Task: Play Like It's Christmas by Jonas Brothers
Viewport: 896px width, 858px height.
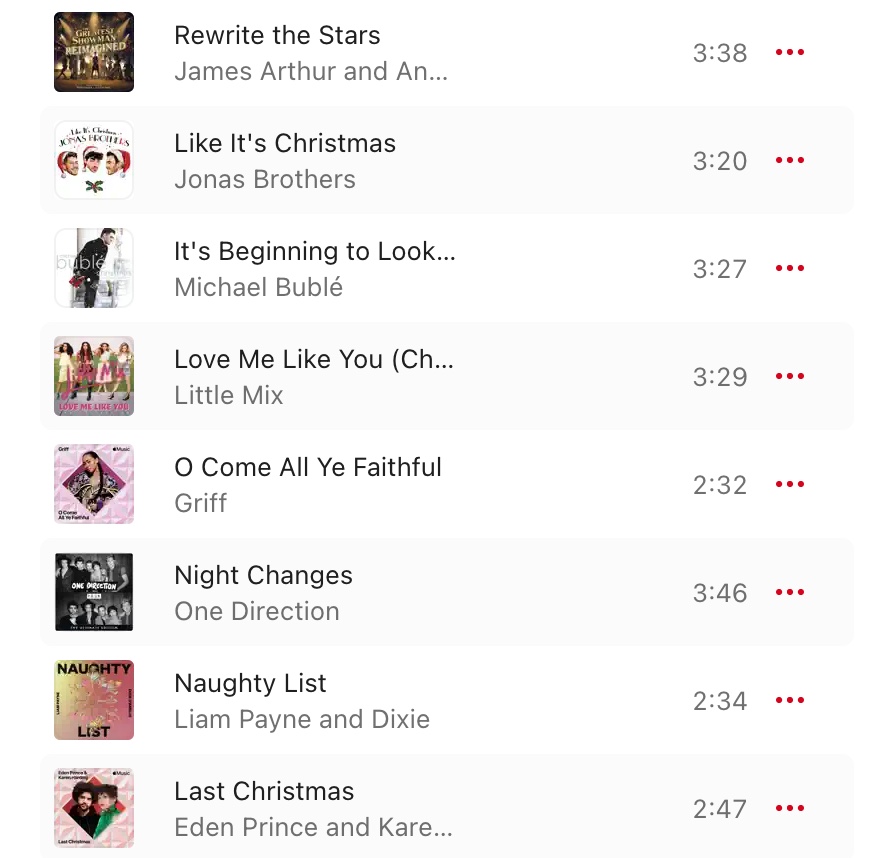Action: 94,160
